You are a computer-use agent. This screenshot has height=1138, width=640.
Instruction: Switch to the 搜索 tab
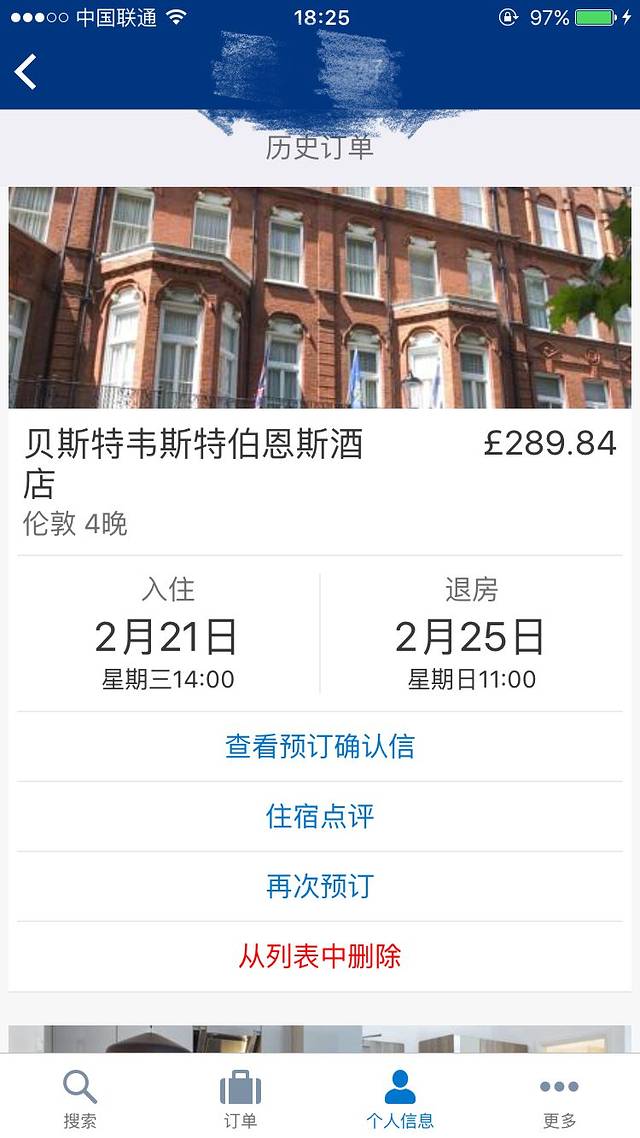click(80, 1097)
